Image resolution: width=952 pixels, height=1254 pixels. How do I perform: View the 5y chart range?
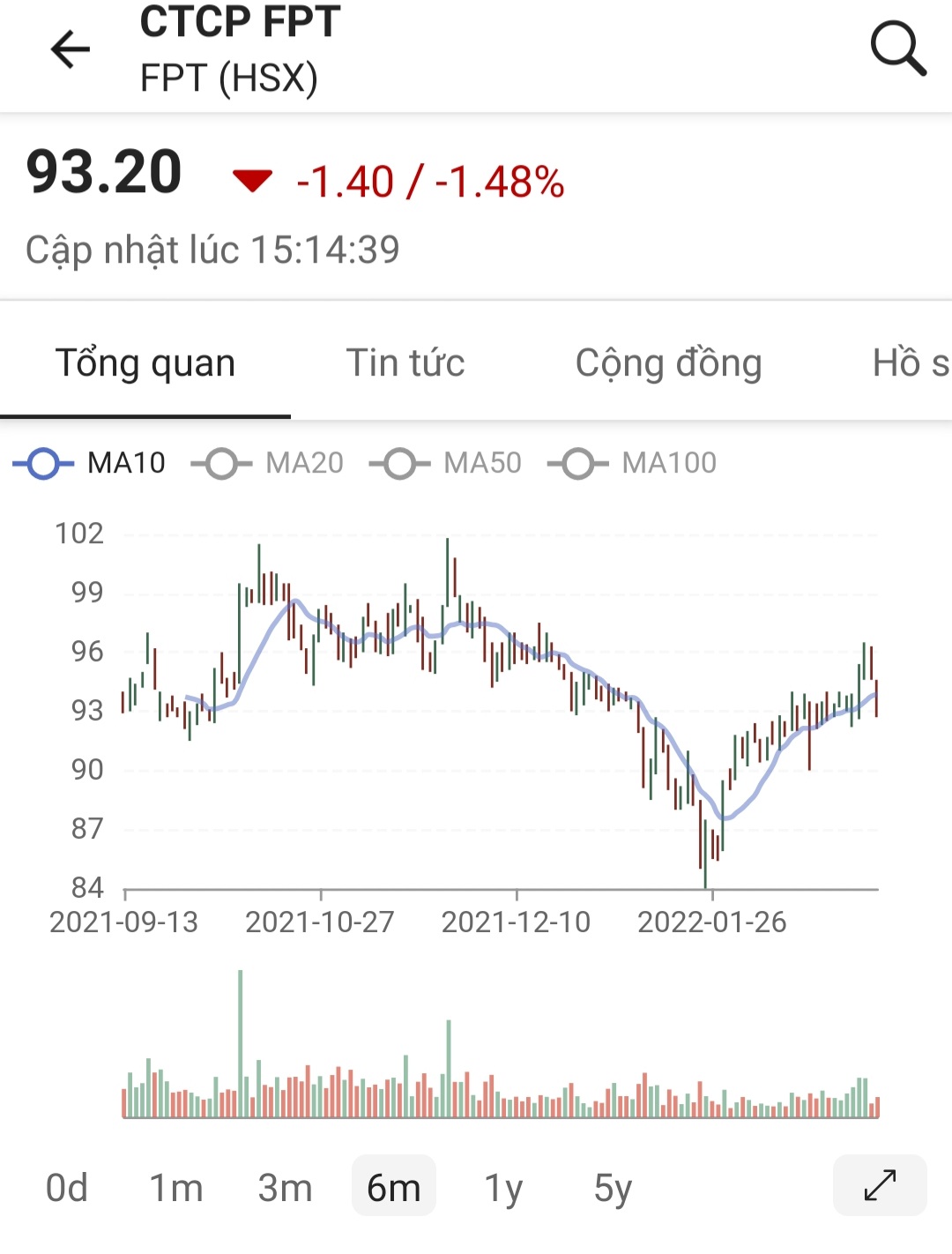click(613, 1188)
